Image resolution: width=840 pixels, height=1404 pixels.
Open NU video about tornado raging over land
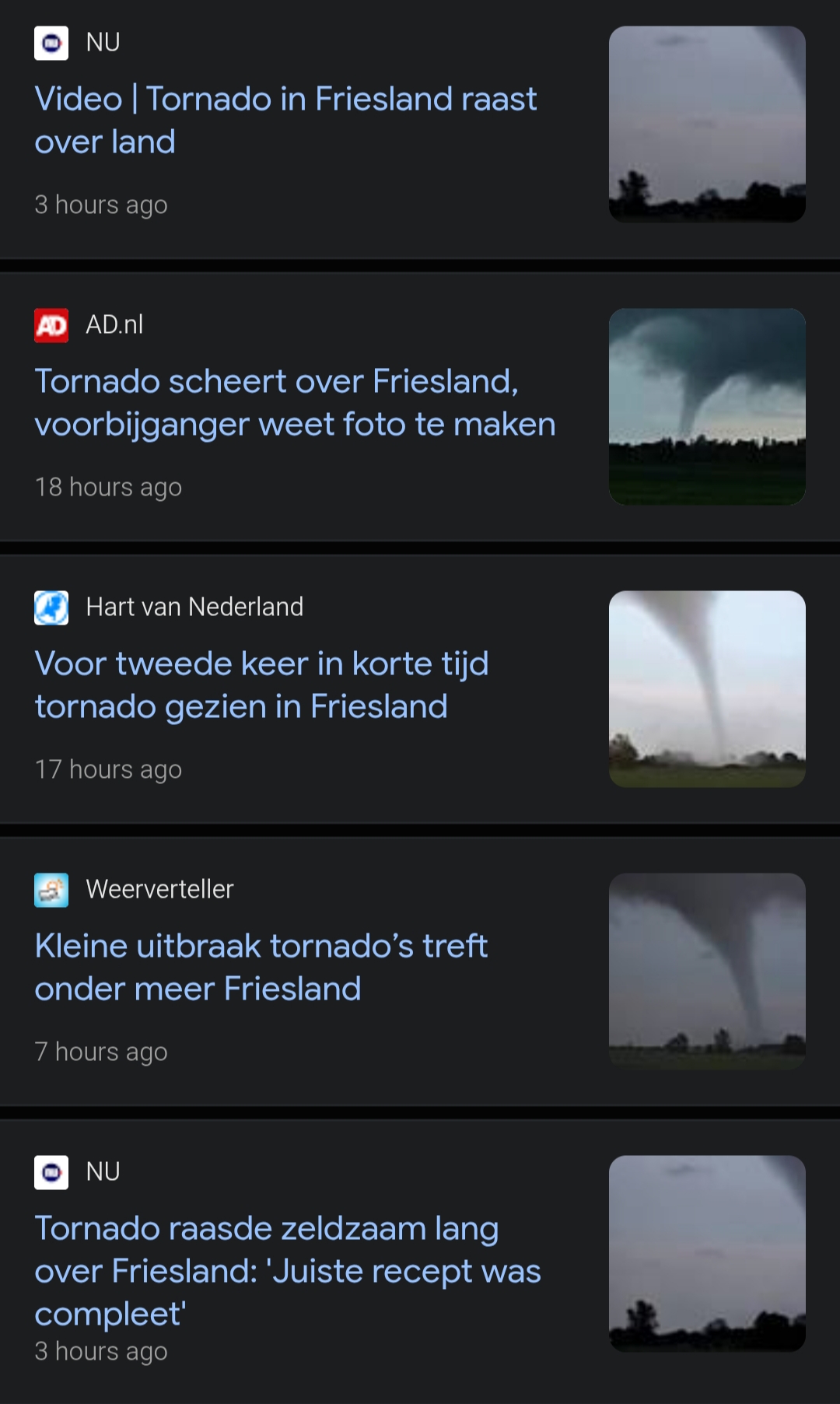[x=285, y=121]
